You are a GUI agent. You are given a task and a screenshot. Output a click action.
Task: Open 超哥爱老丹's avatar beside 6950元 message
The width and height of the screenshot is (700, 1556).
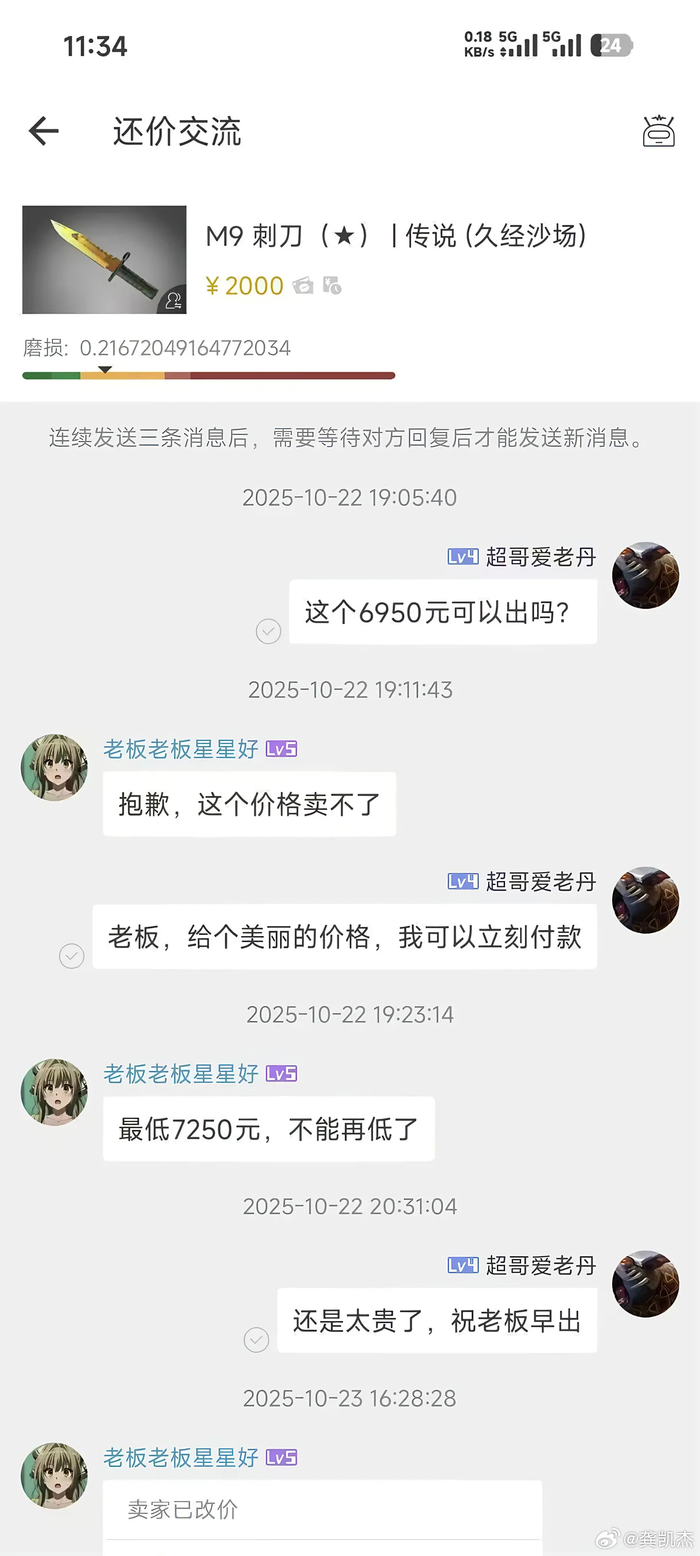point(645,575)
